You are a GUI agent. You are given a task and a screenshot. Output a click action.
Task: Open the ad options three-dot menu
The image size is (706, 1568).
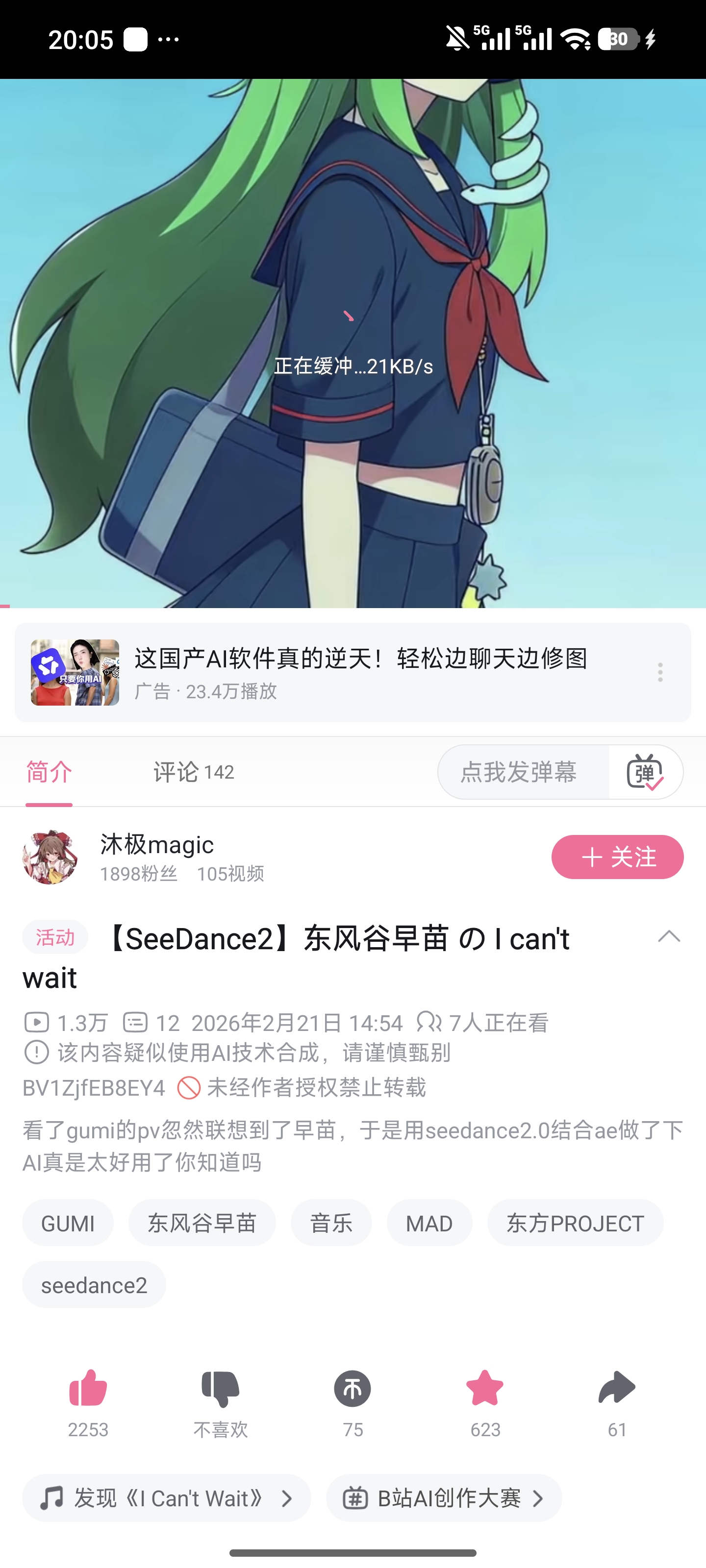coord(660,672)
